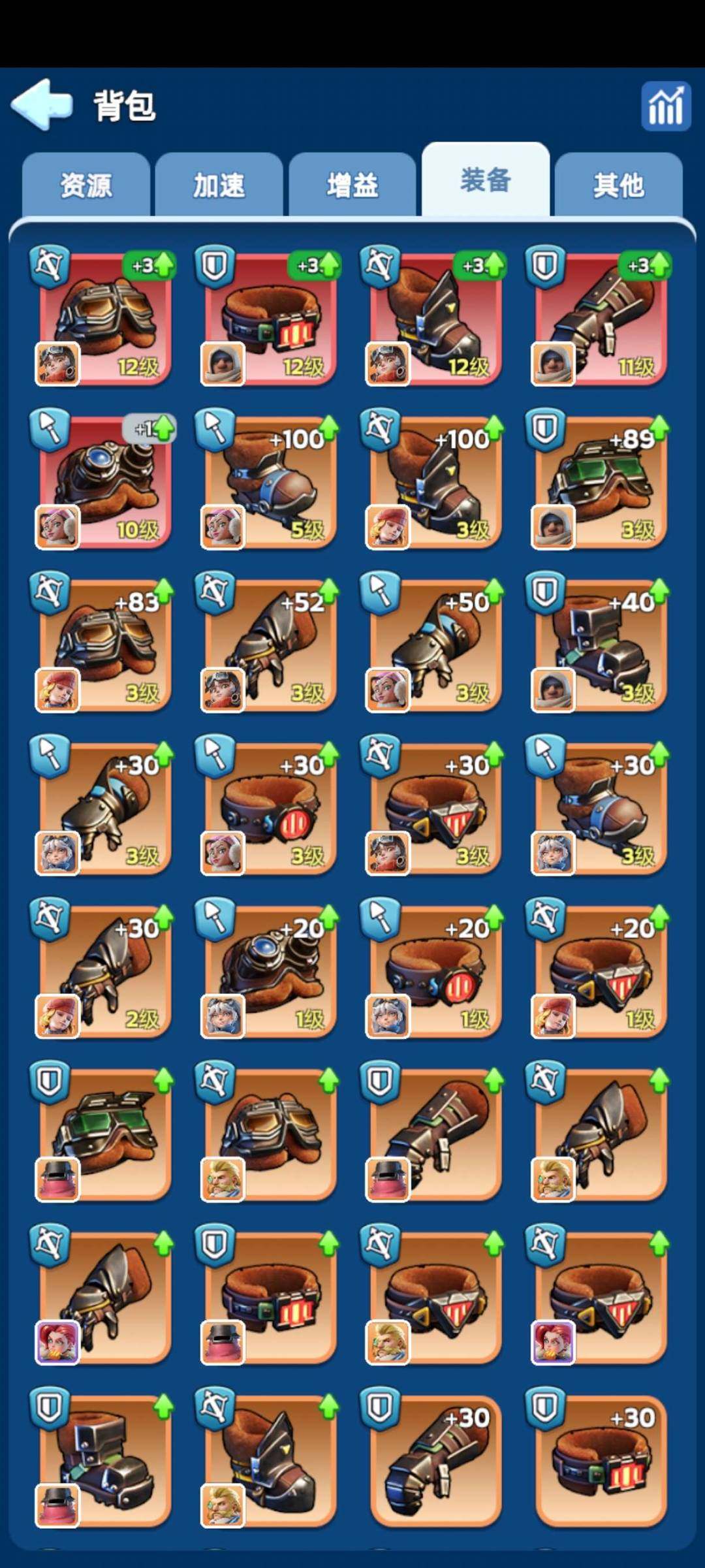The width and height of the screenshot is (705, 1568).
Task: Open the statistics chart icon
Action: coord(665,106)
